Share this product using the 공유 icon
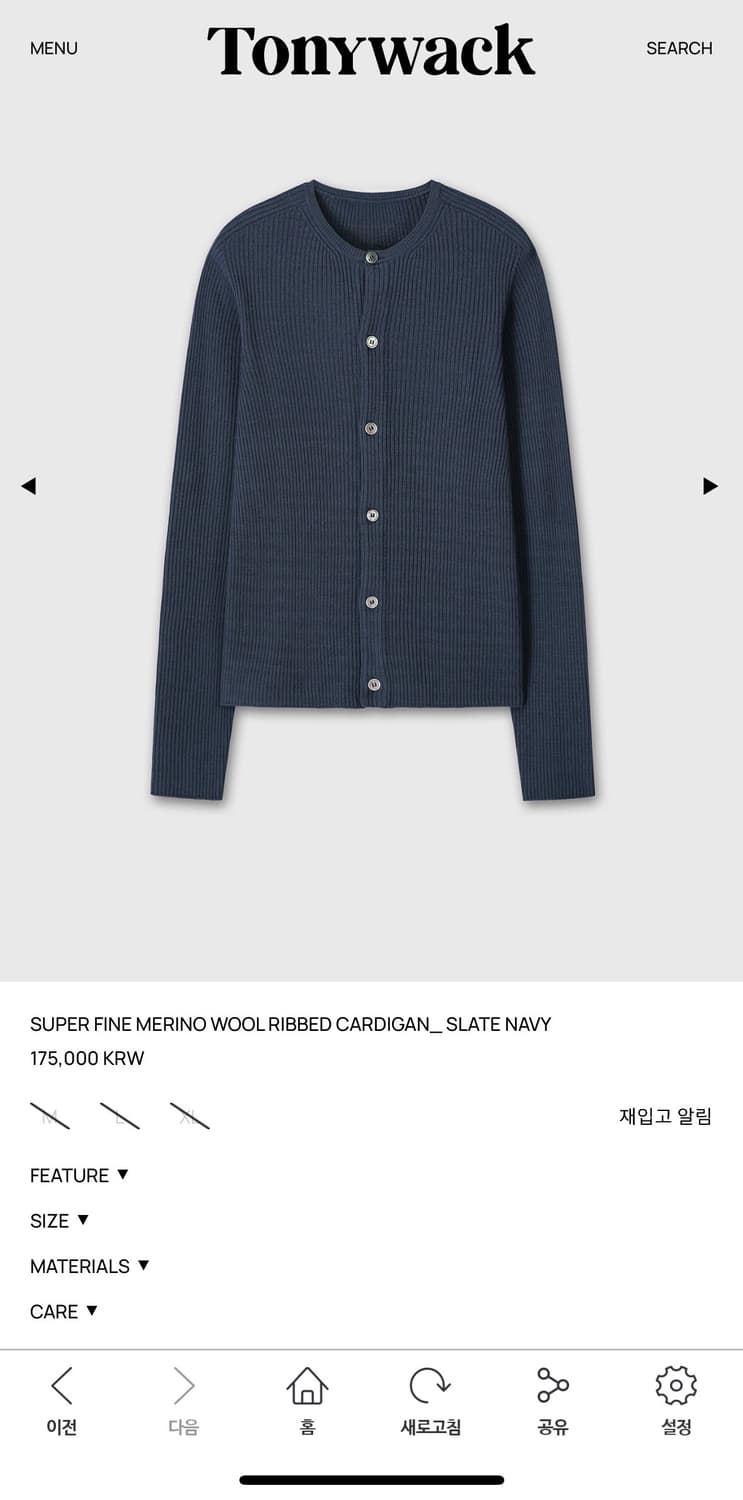743x1500 pixels. [x=551, y=1387]
